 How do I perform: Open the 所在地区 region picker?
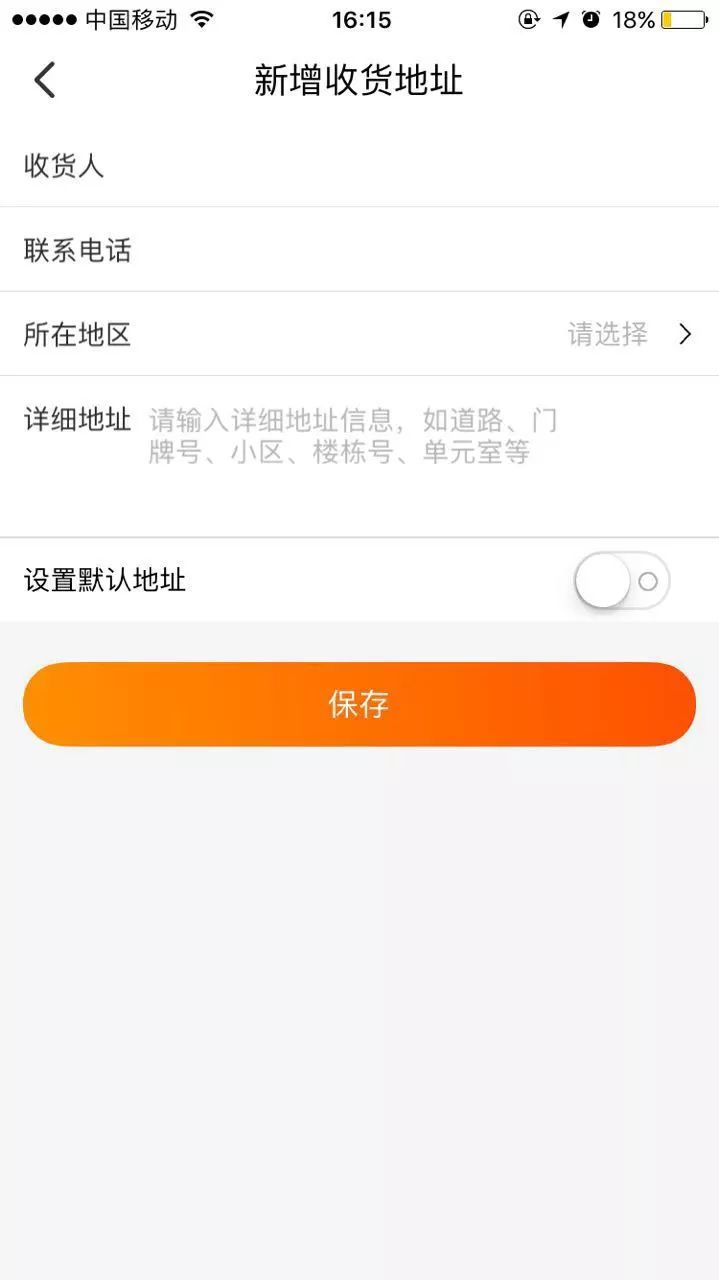tap(359, 334)
